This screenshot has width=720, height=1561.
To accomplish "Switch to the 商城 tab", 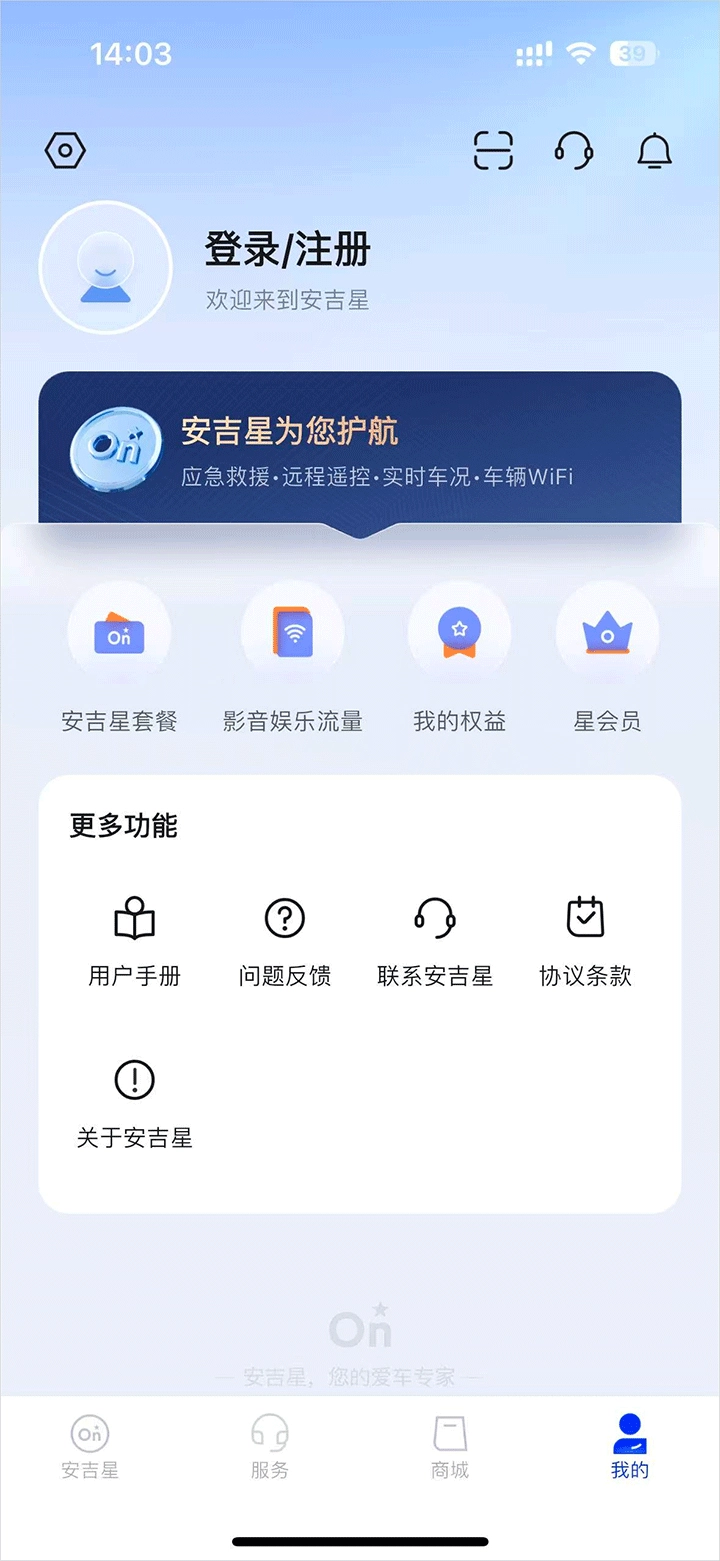I will point(450,1447).
